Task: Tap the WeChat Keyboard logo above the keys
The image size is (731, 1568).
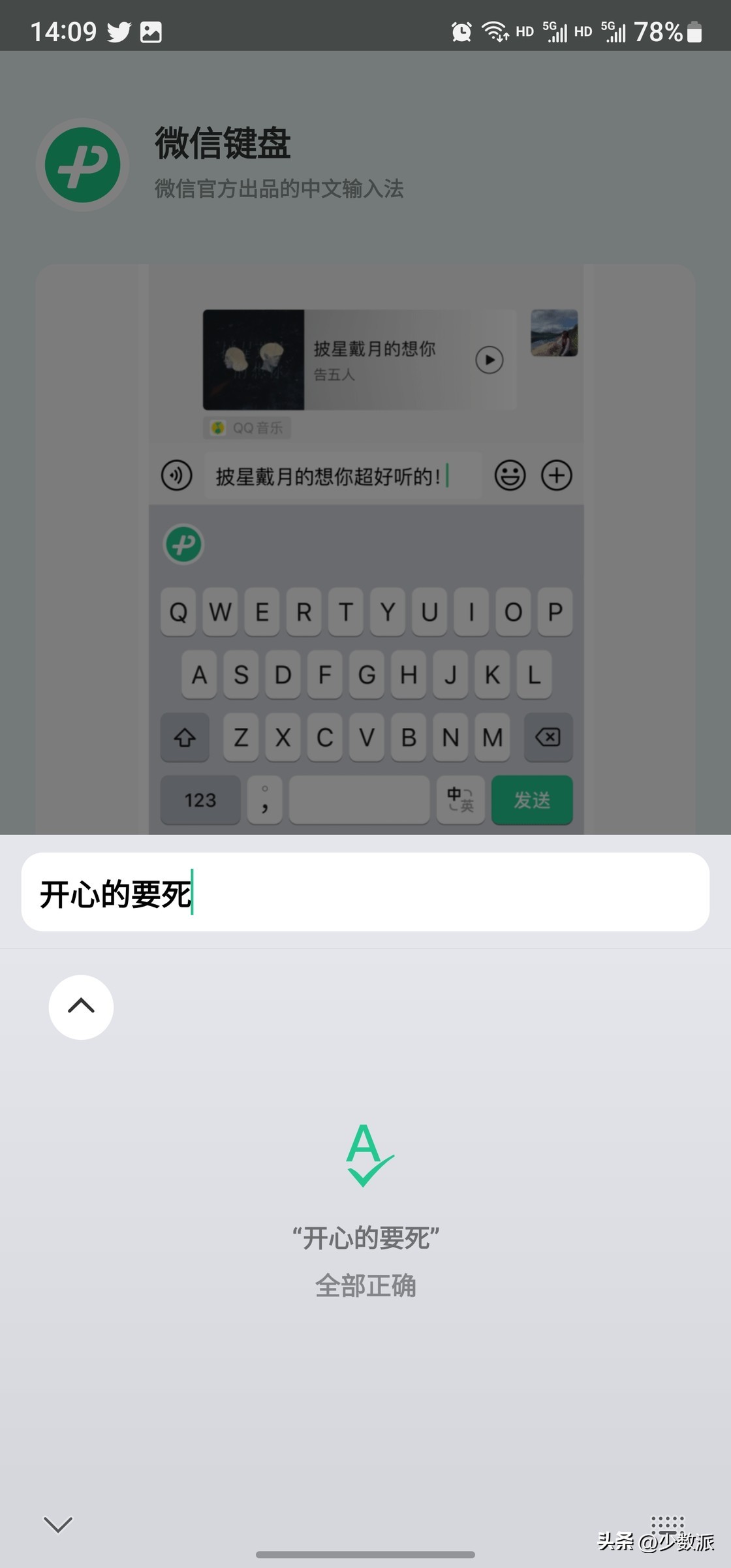Action: [x=183, y=545]
